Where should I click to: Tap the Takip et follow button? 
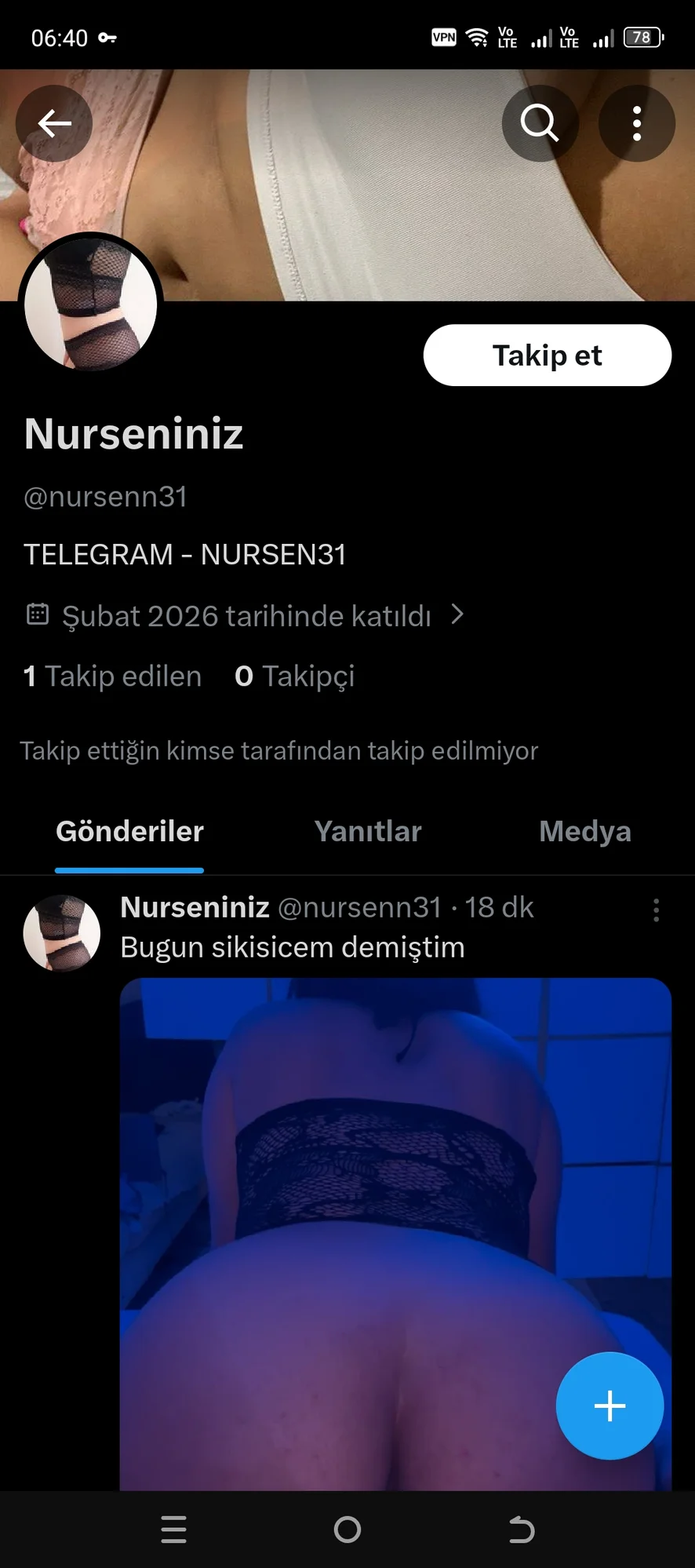point(547,356)
